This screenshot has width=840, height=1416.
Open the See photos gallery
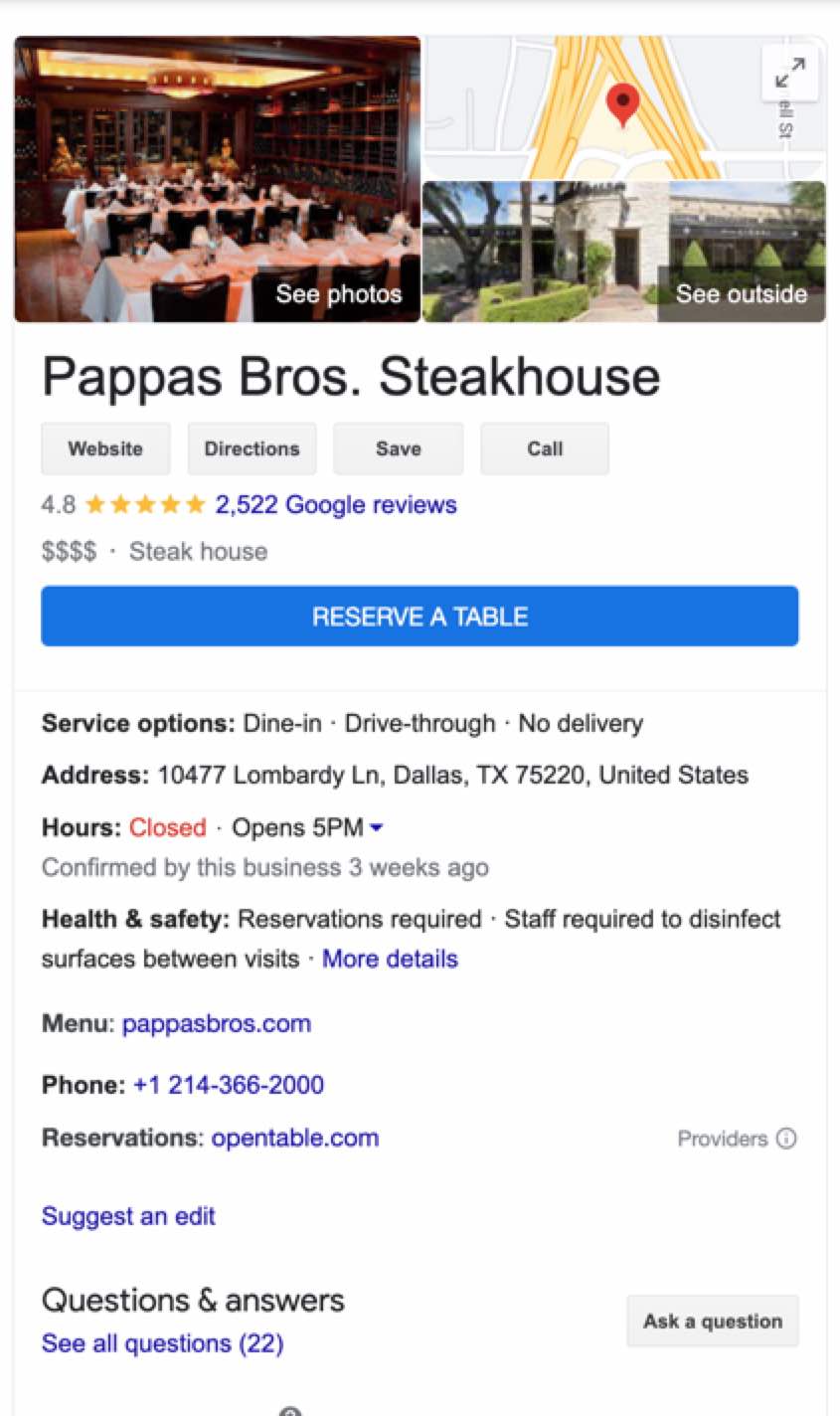[x=338, y=293]
